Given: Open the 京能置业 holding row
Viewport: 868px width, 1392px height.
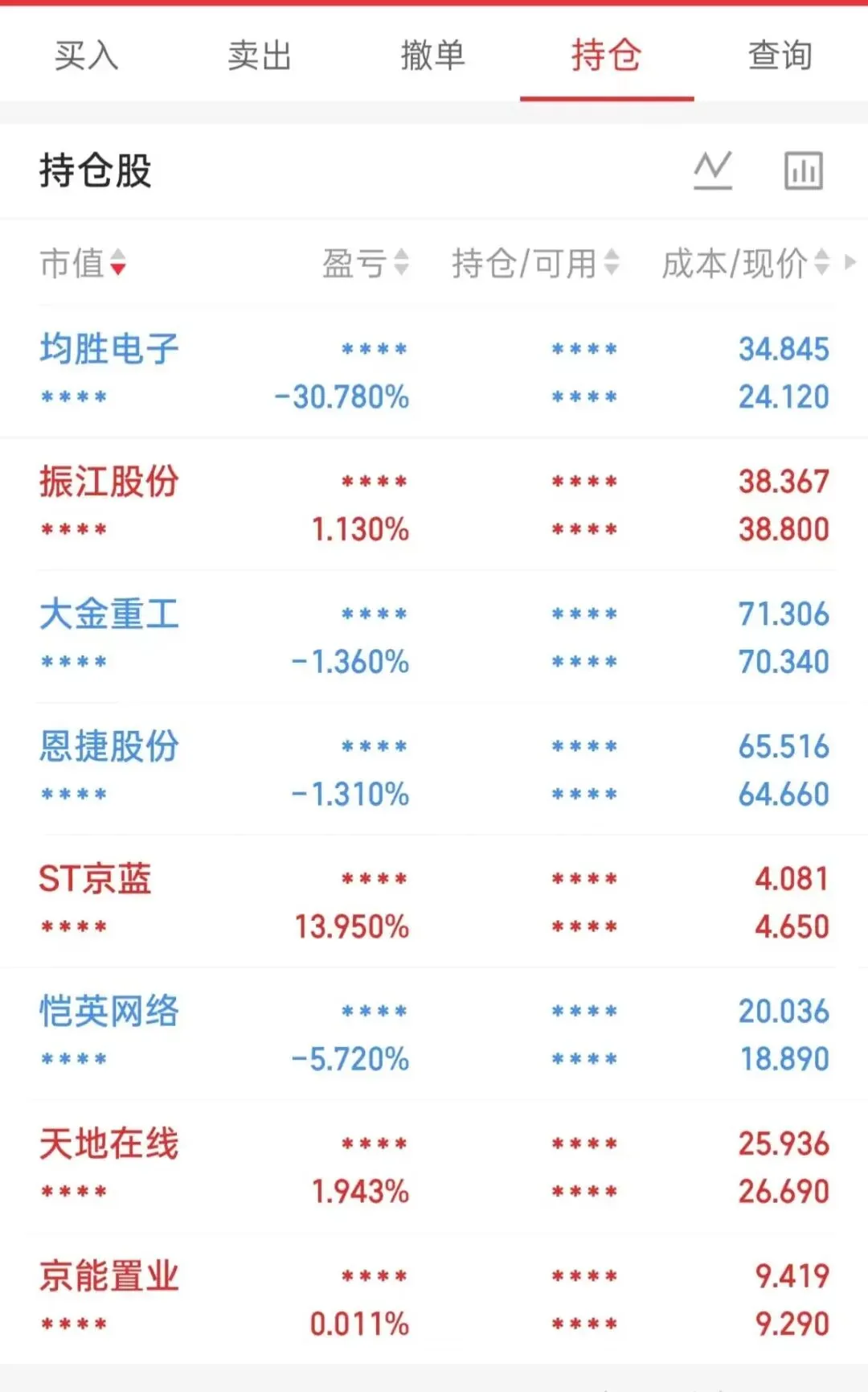Looking at the screenshot, I should pyautogui.click(x=434, y=1300).
